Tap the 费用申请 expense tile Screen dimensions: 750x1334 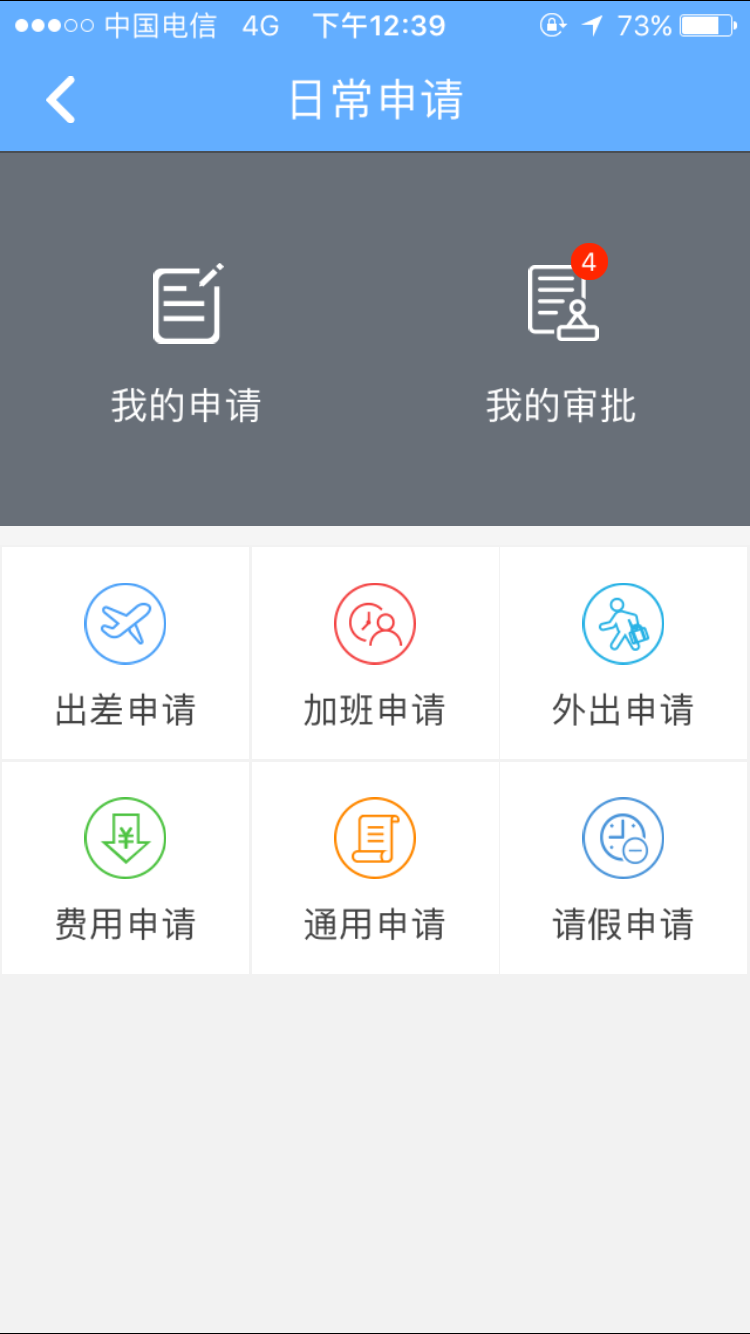(125, 868)
